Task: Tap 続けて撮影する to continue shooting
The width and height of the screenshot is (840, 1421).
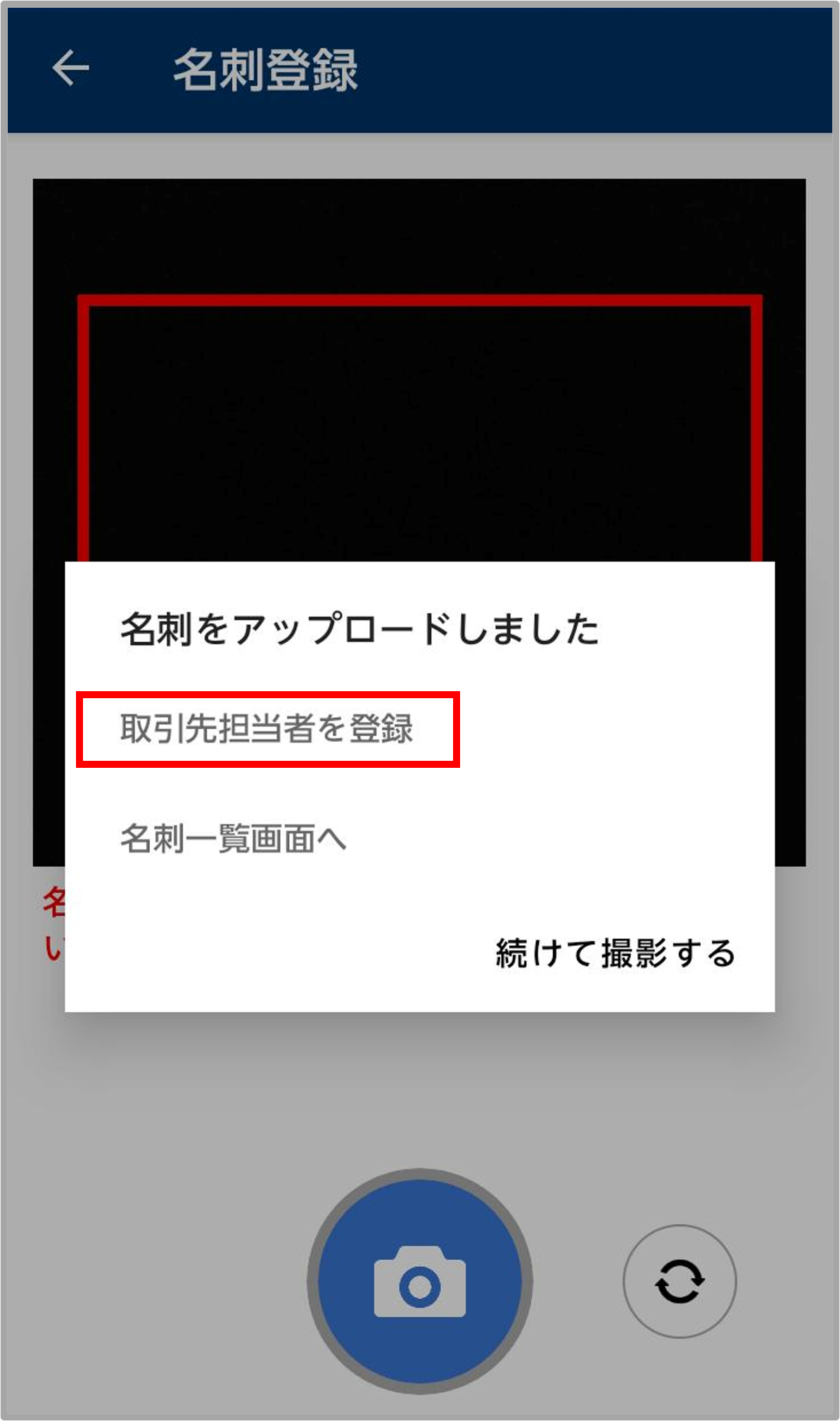Action: pyautogui.click(x=615, y=953)
